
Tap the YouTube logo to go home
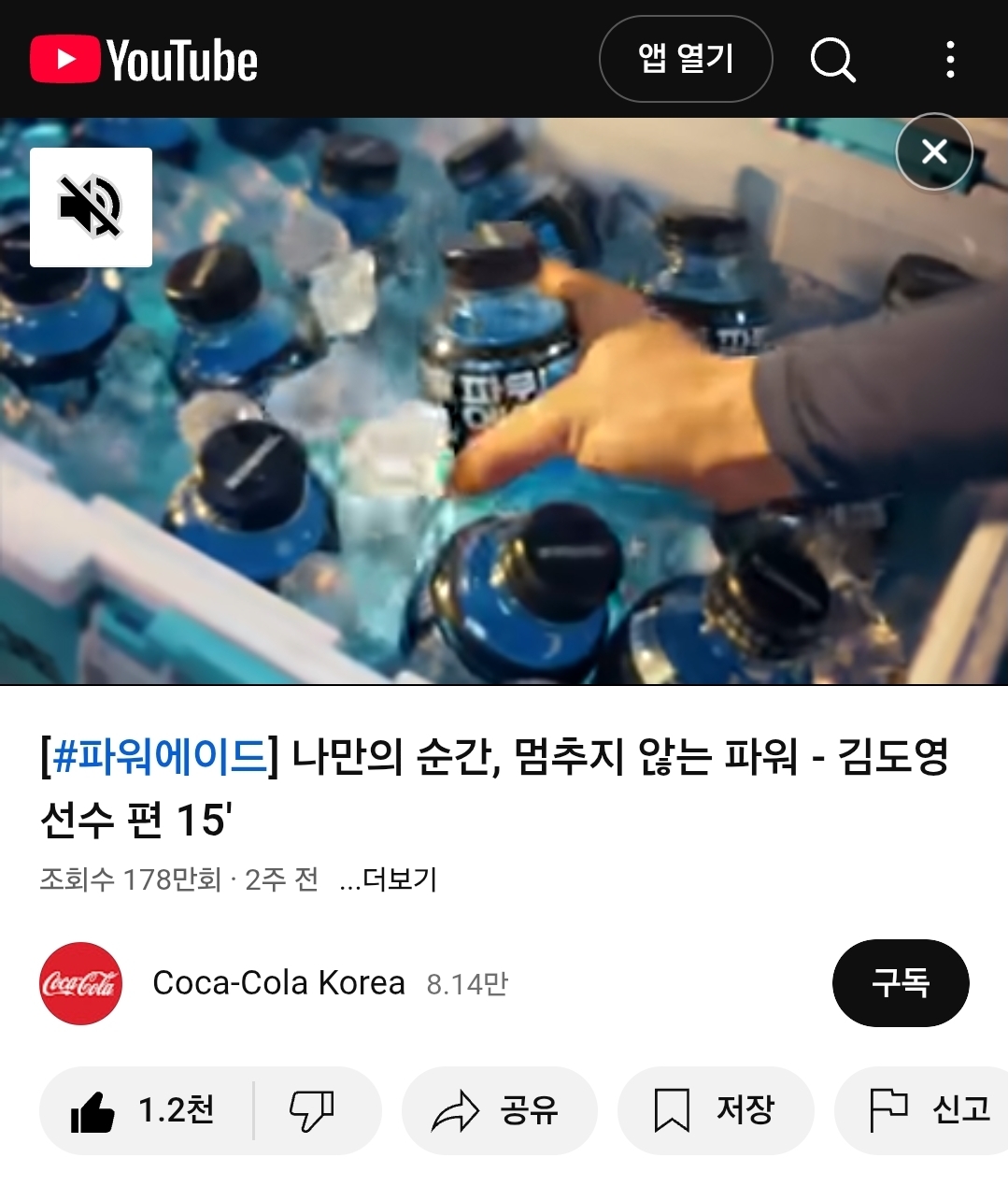click(x=144, y=60)
